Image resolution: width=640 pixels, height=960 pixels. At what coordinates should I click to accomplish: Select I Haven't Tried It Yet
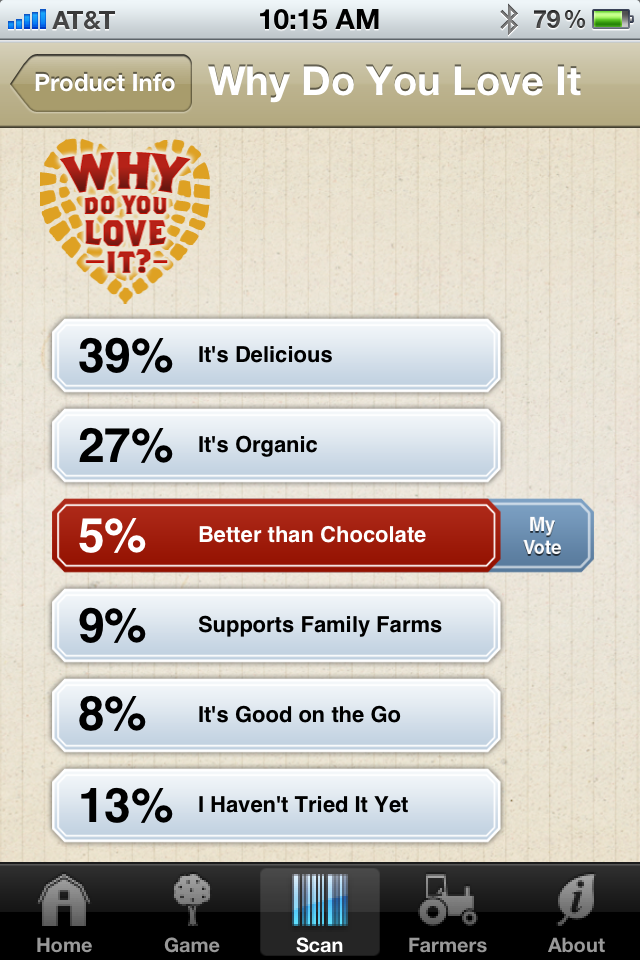276,805
